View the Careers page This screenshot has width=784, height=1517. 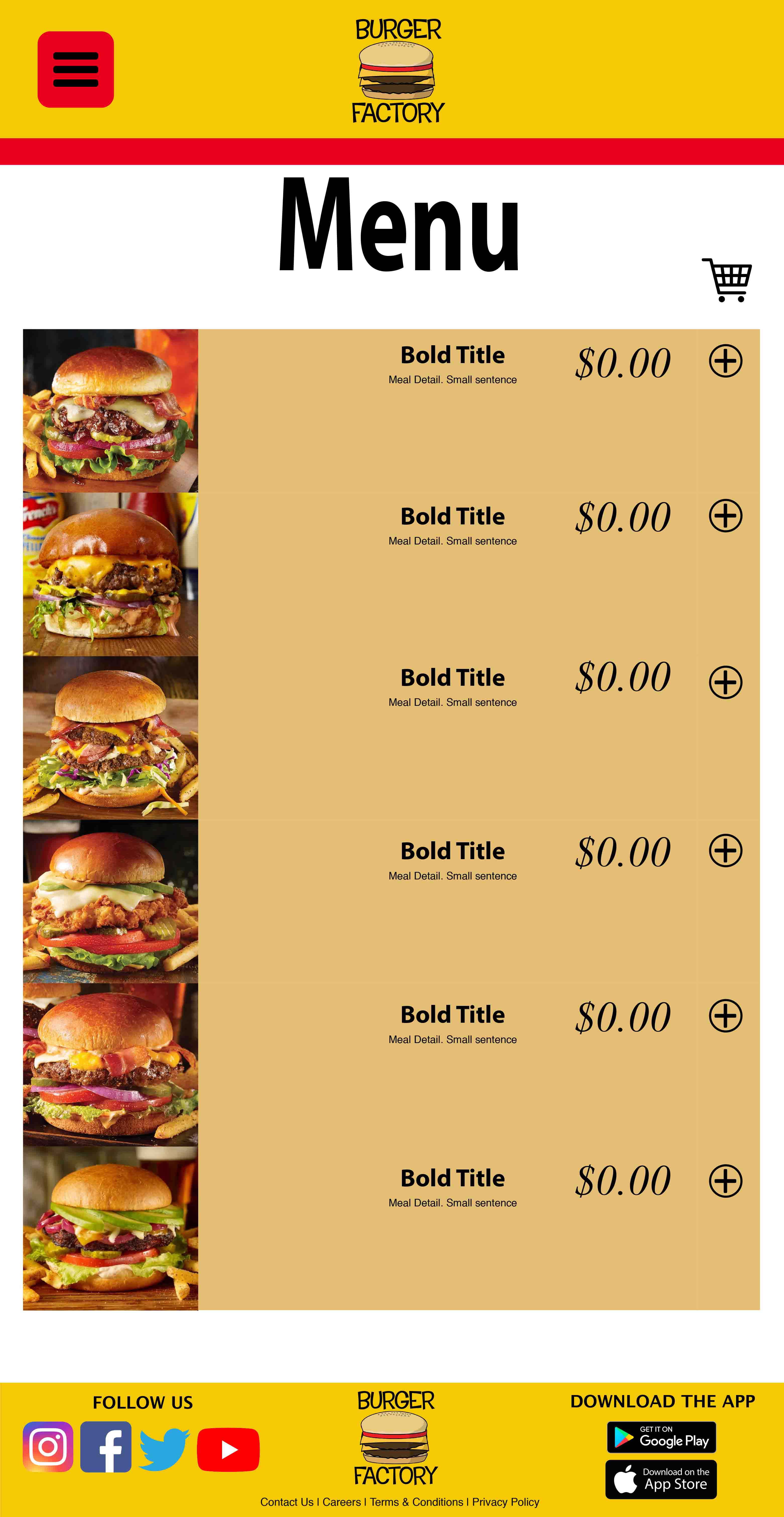(x=342, y=1502)
